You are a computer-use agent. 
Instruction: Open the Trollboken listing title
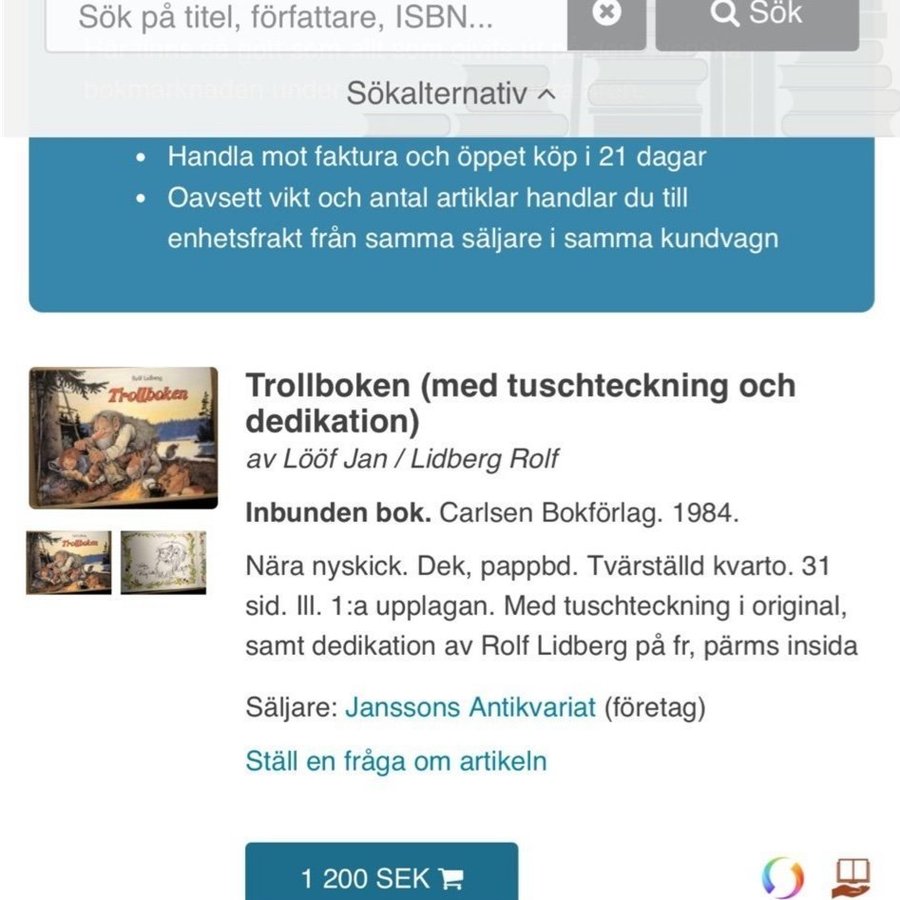(520, 402)
